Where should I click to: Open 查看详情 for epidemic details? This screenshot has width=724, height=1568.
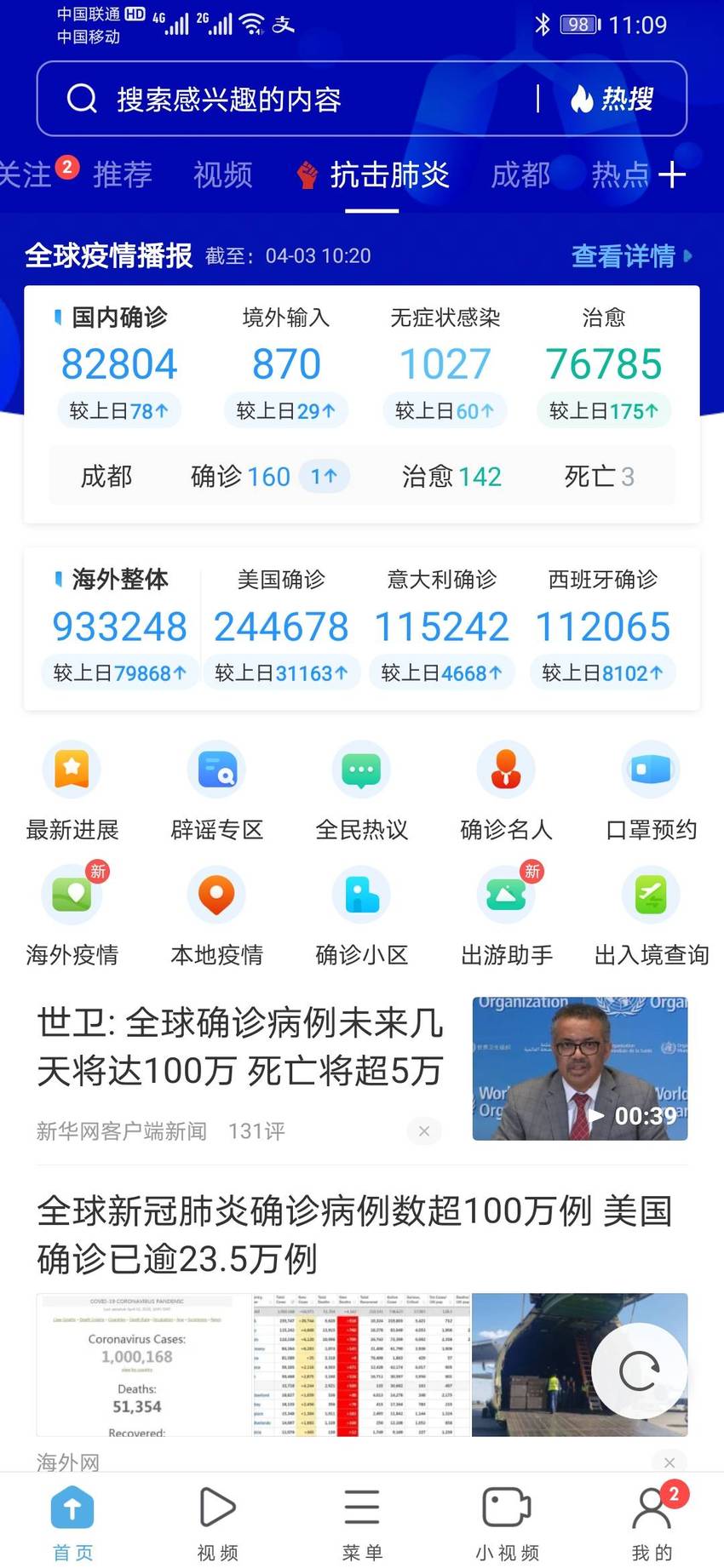[x=631, y=255]
